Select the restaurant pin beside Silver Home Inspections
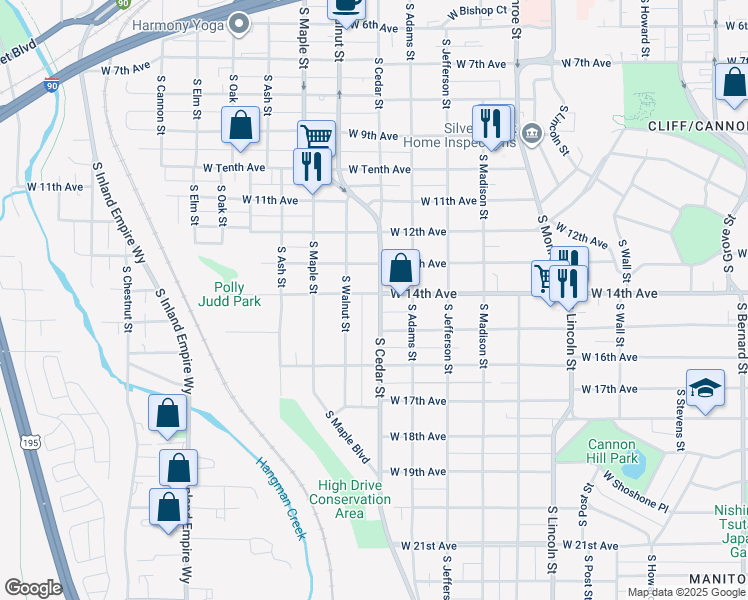 487,123
